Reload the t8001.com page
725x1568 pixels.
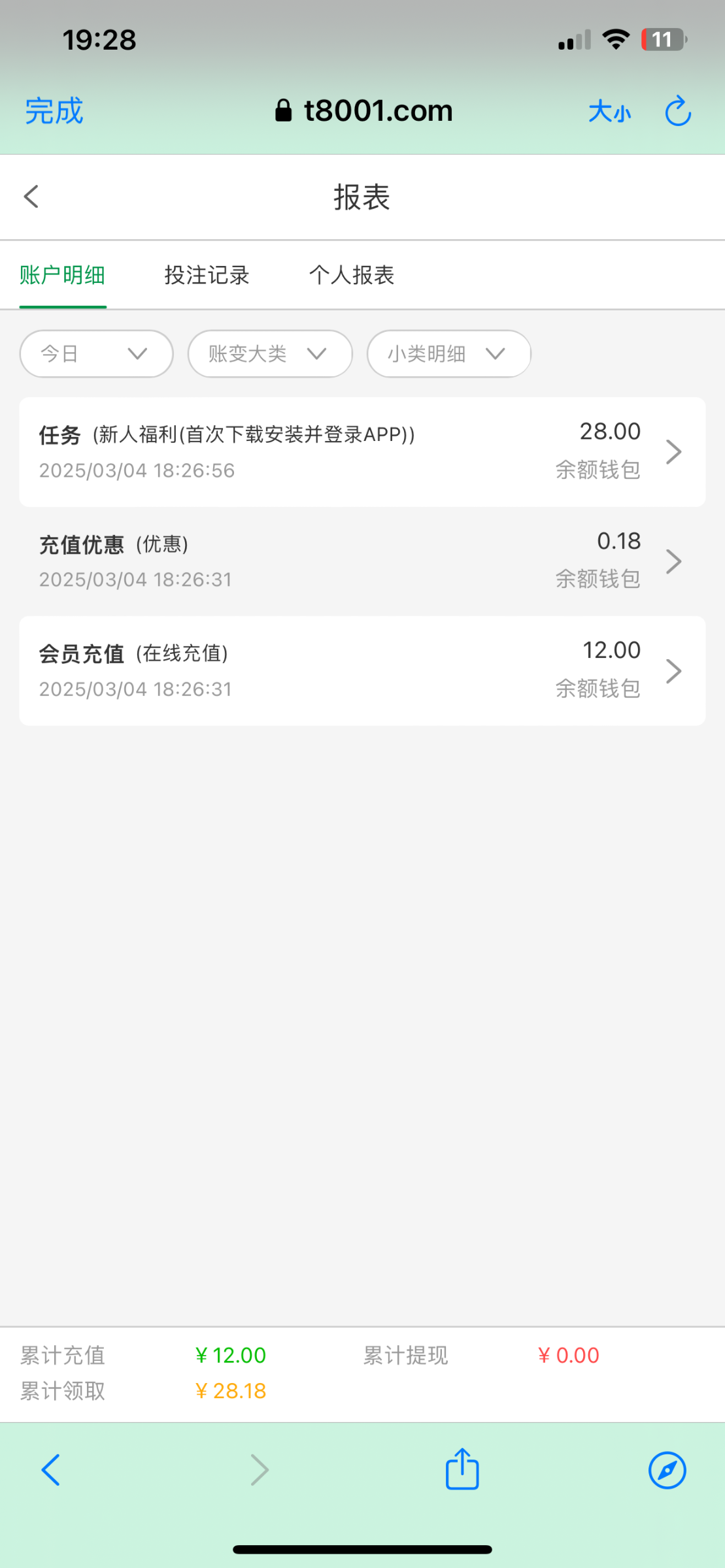pos(678,111)
